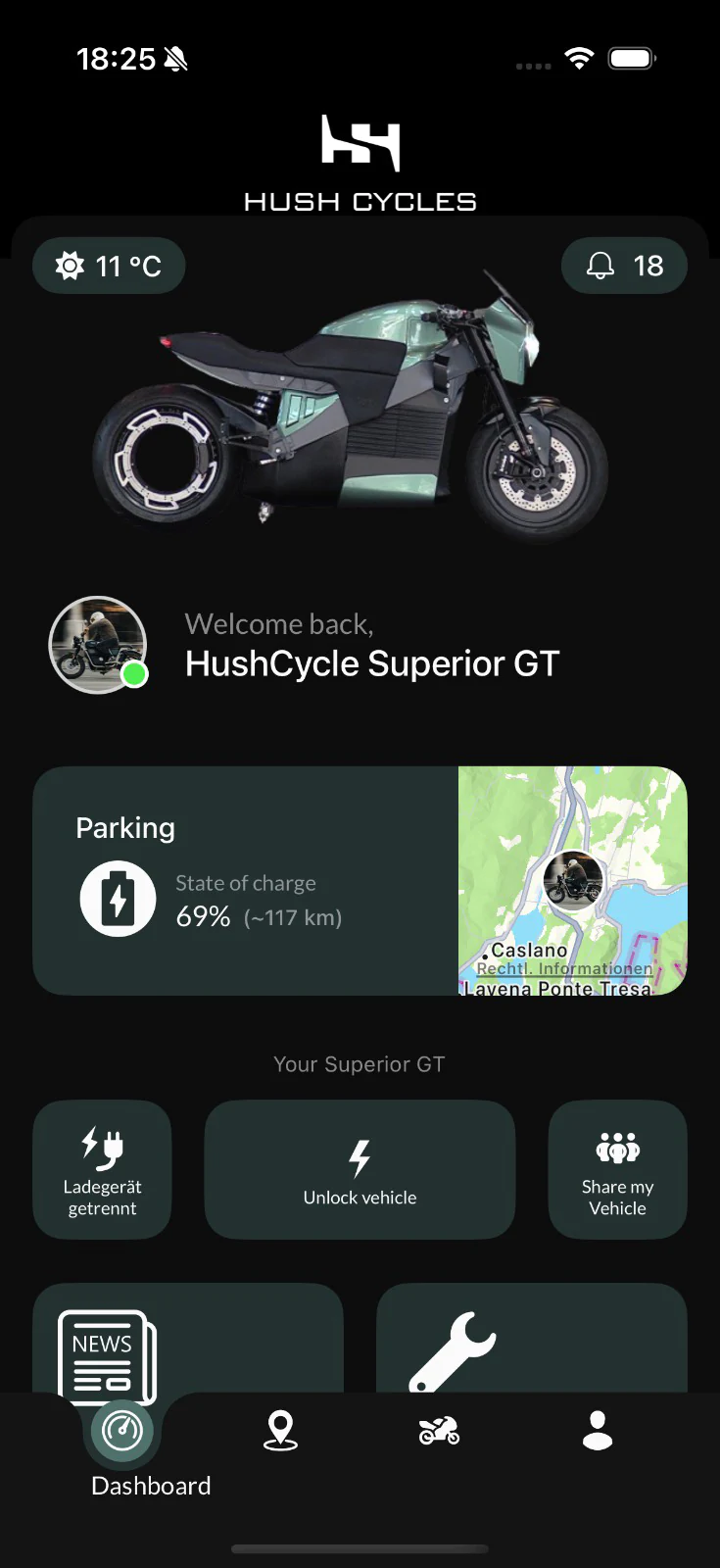Switch to the map location tab
The width and height of the screenshot is (720, 1568).
(280, 1431)
